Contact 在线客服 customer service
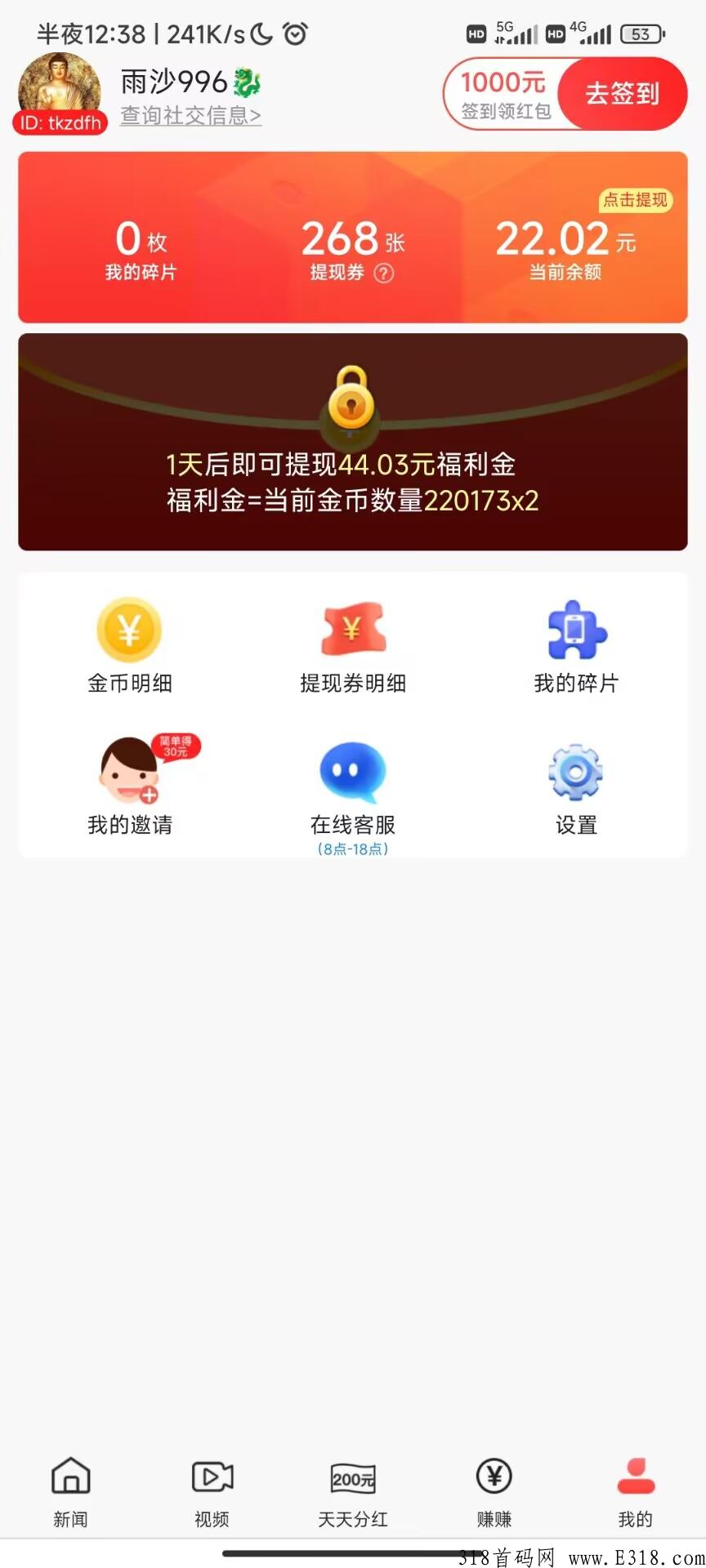 351,784
